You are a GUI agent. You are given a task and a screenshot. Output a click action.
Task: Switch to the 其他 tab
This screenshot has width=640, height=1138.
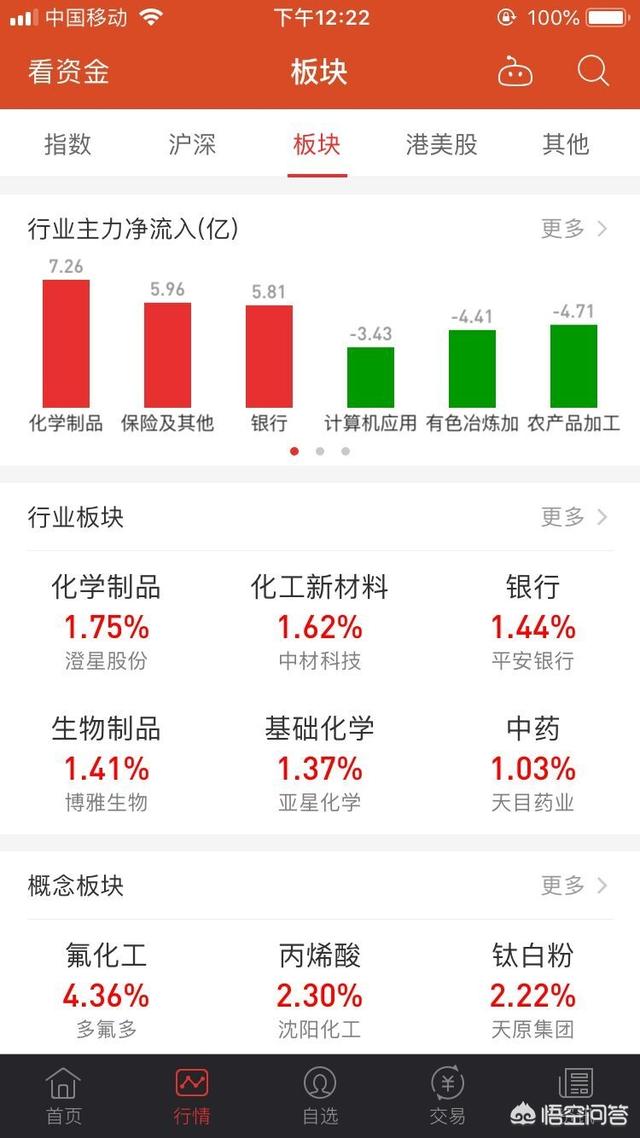tap(566, 144)
